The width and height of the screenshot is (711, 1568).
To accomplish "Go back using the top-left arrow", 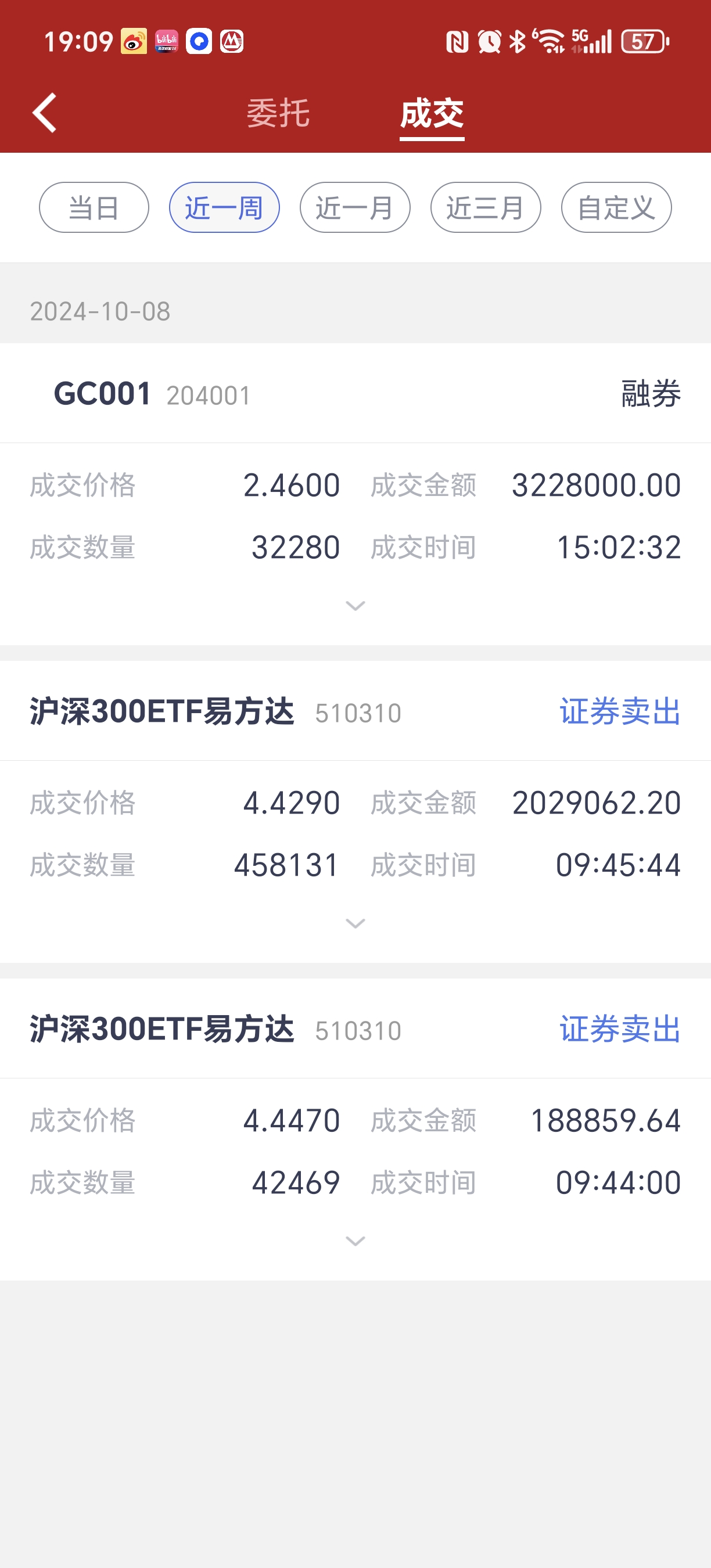I will click(x=44, y=113).
